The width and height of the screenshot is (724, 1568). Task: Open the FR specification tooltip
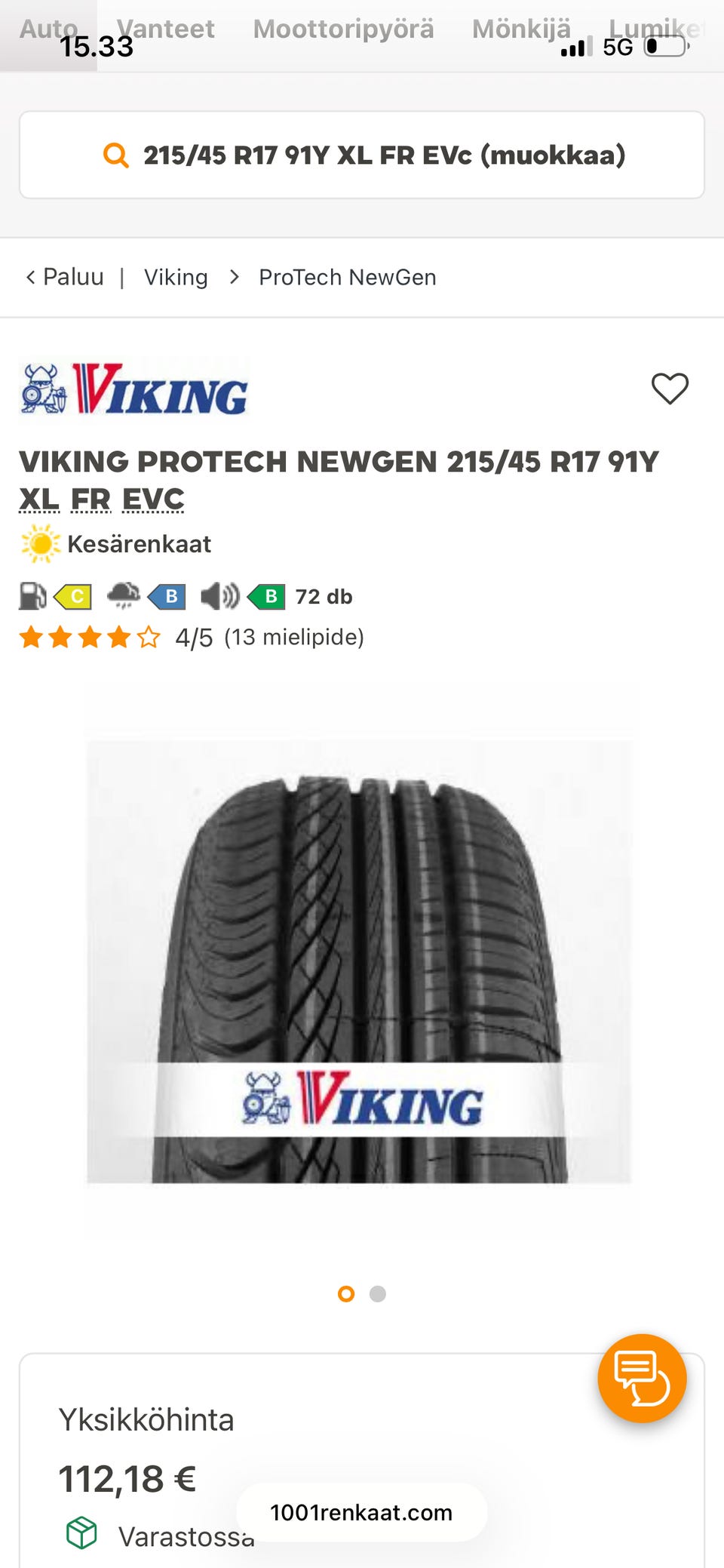pyautogui.click(x=90, y=500)
